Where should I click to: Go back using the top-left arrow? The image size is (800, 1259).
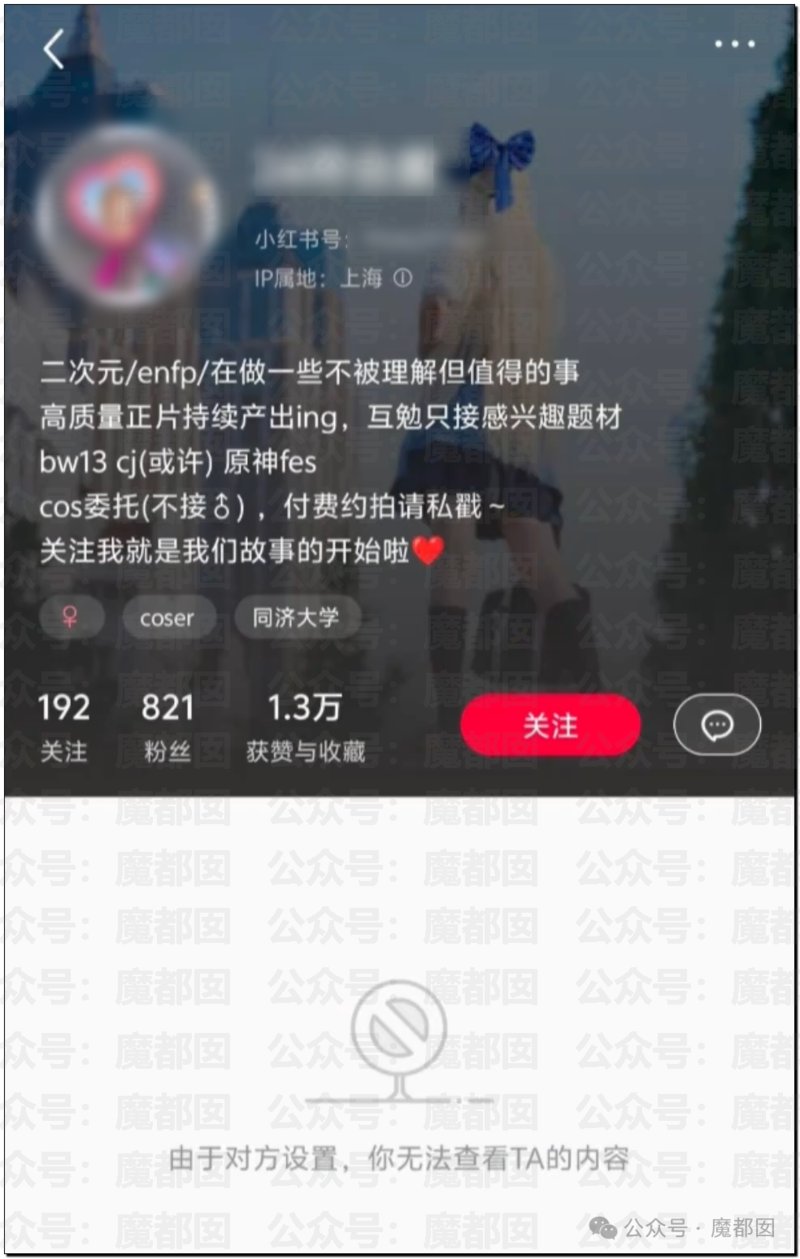53,48
